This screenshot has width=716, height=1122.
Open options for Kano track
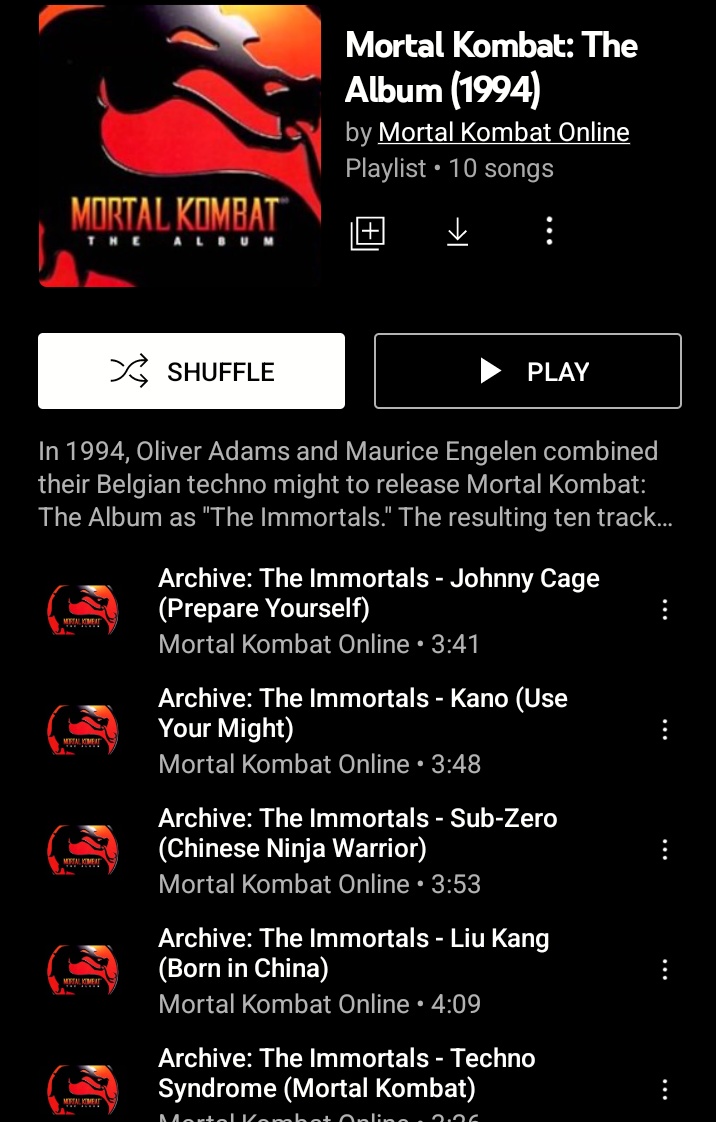click(x=665, y=730)
